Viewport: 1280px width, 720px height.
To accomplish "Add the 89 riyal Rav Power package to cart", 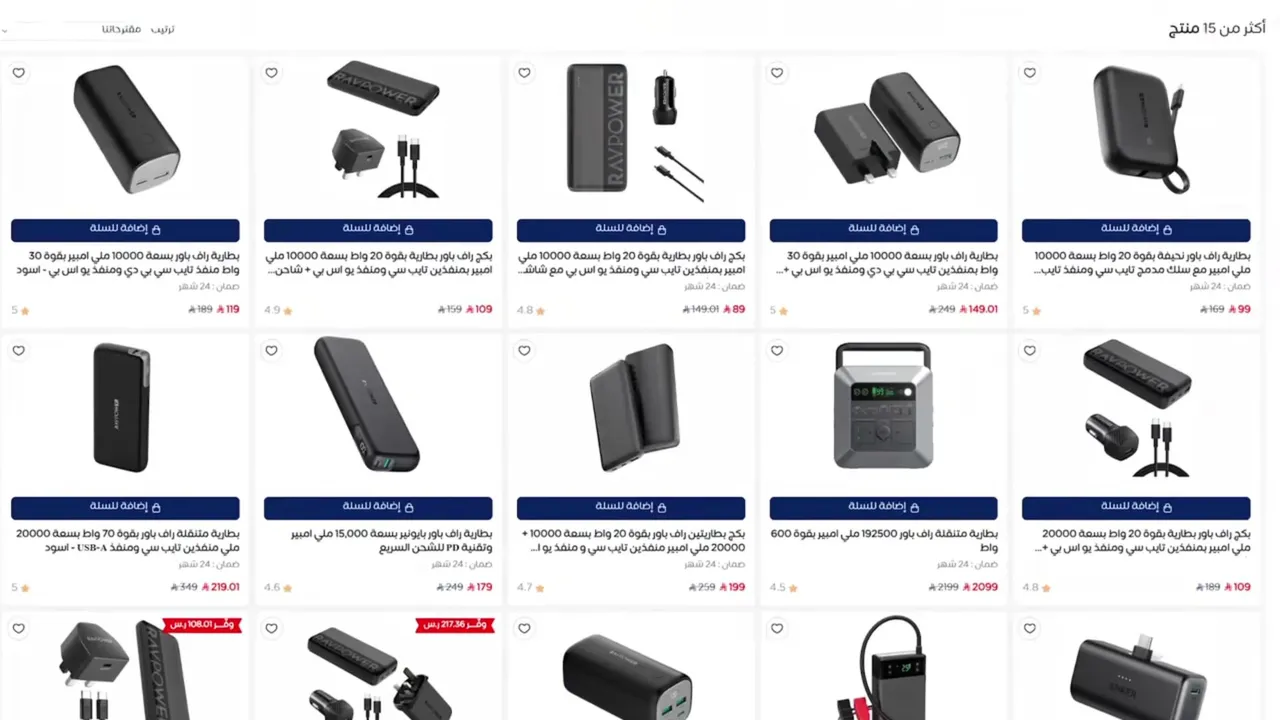I will 630,230.
